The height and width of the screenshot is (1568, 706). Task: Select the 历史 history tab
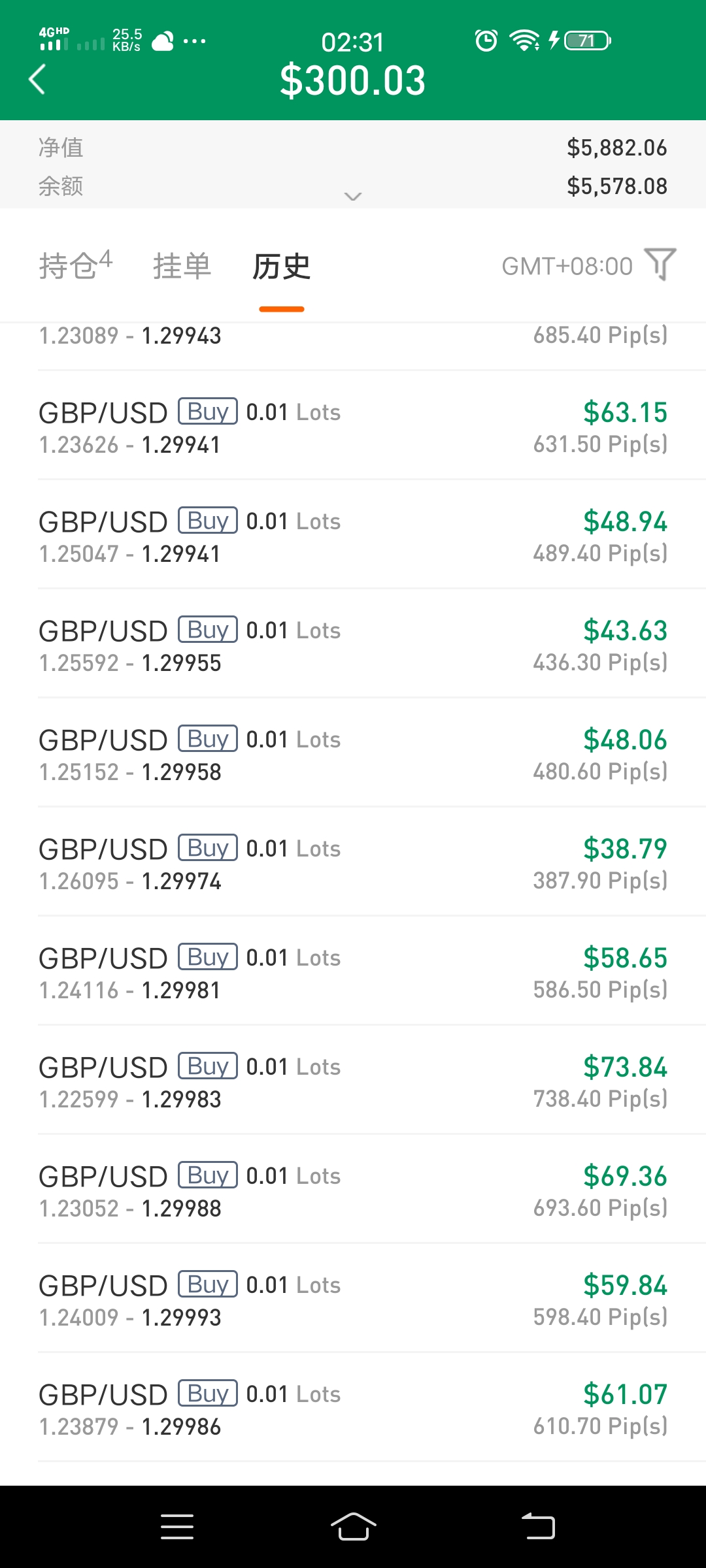282,266
